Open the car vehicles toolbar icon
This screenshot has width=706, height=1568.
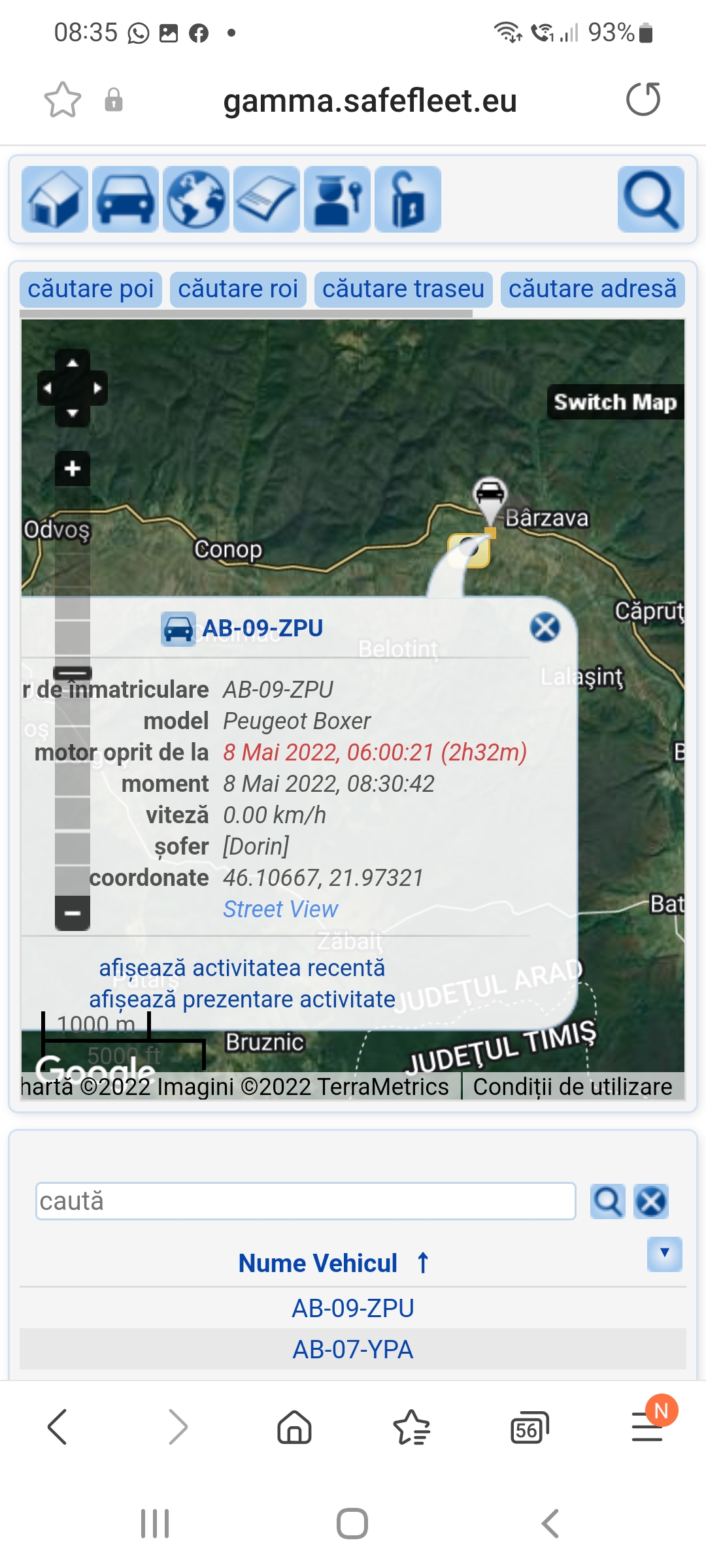click(x=126, y=199)
